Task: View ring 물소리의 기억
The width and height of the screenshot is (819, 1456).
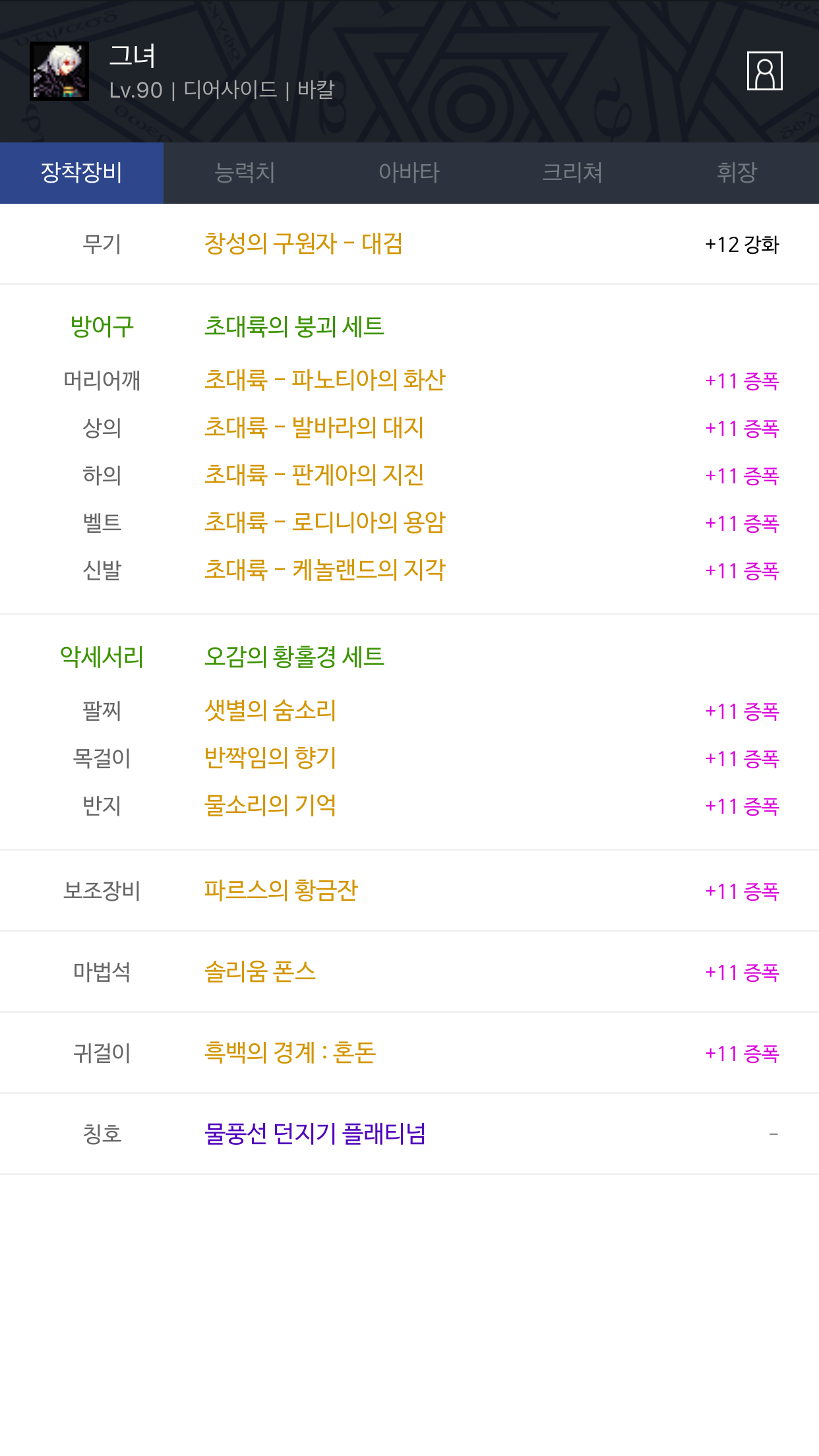Action: (x=270, y=805)
